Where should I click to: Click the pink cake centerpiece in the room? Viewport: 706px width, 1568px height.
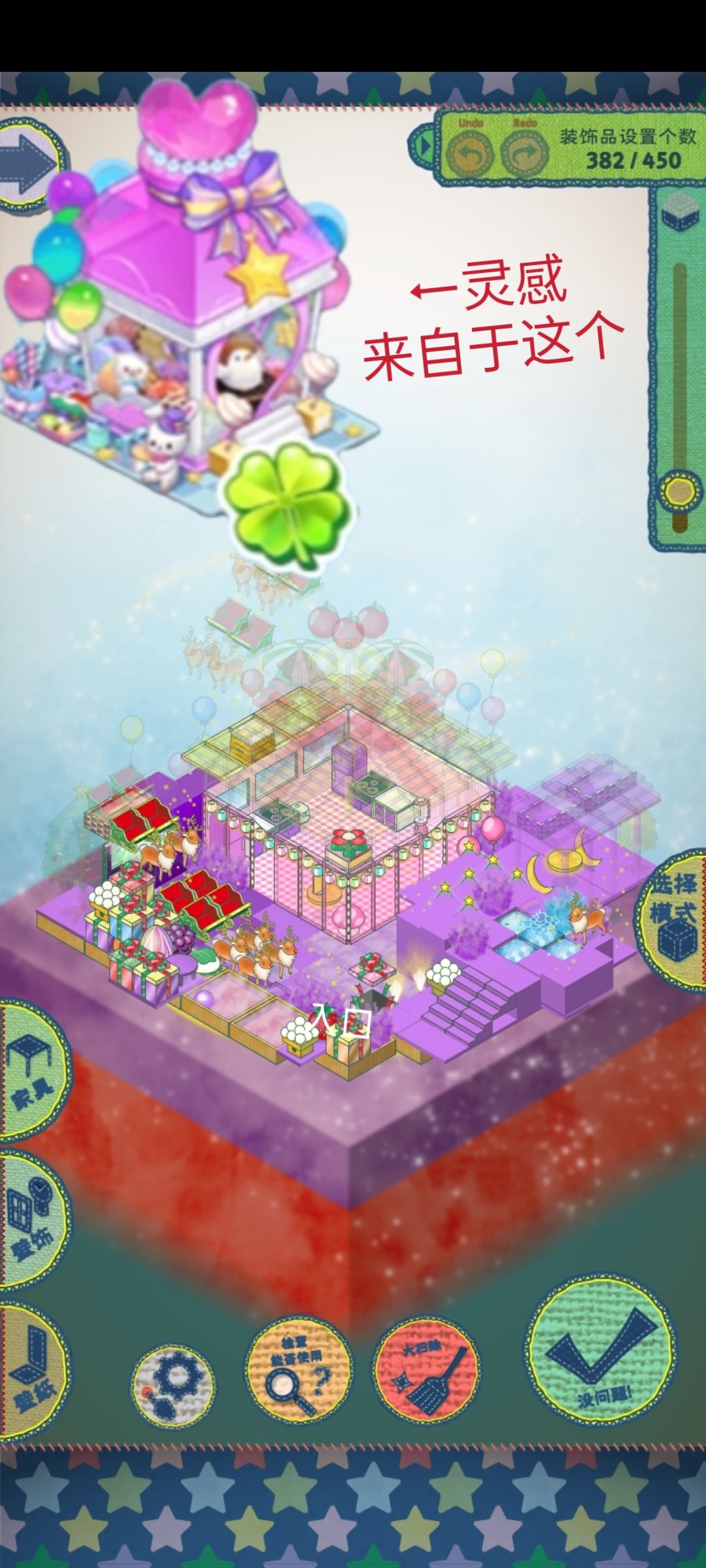pos(346,849)
